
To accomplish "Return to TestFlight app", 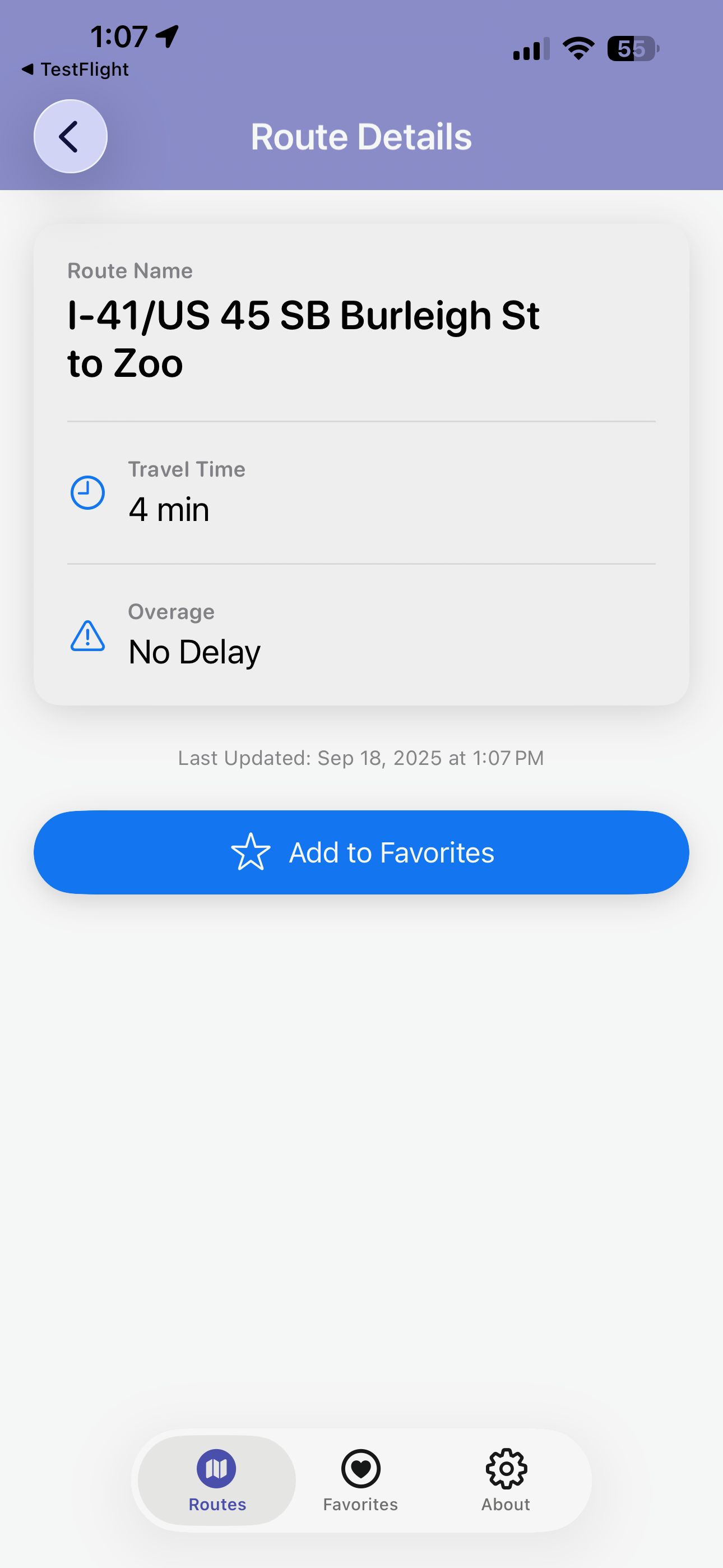I will 76,70.
